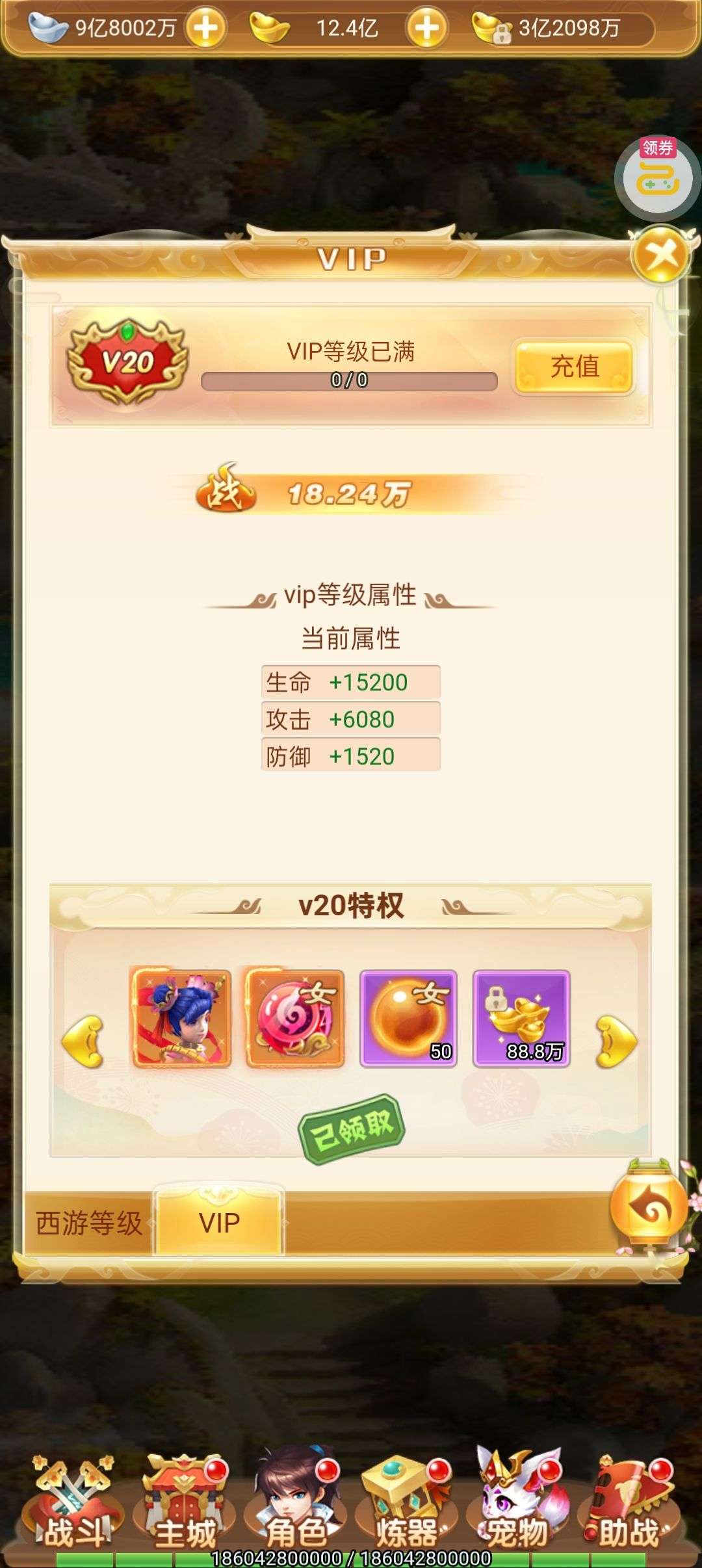702x1568 pixels.
Task: Open the 主城 main city section
Action: (x=185, y=1508)
